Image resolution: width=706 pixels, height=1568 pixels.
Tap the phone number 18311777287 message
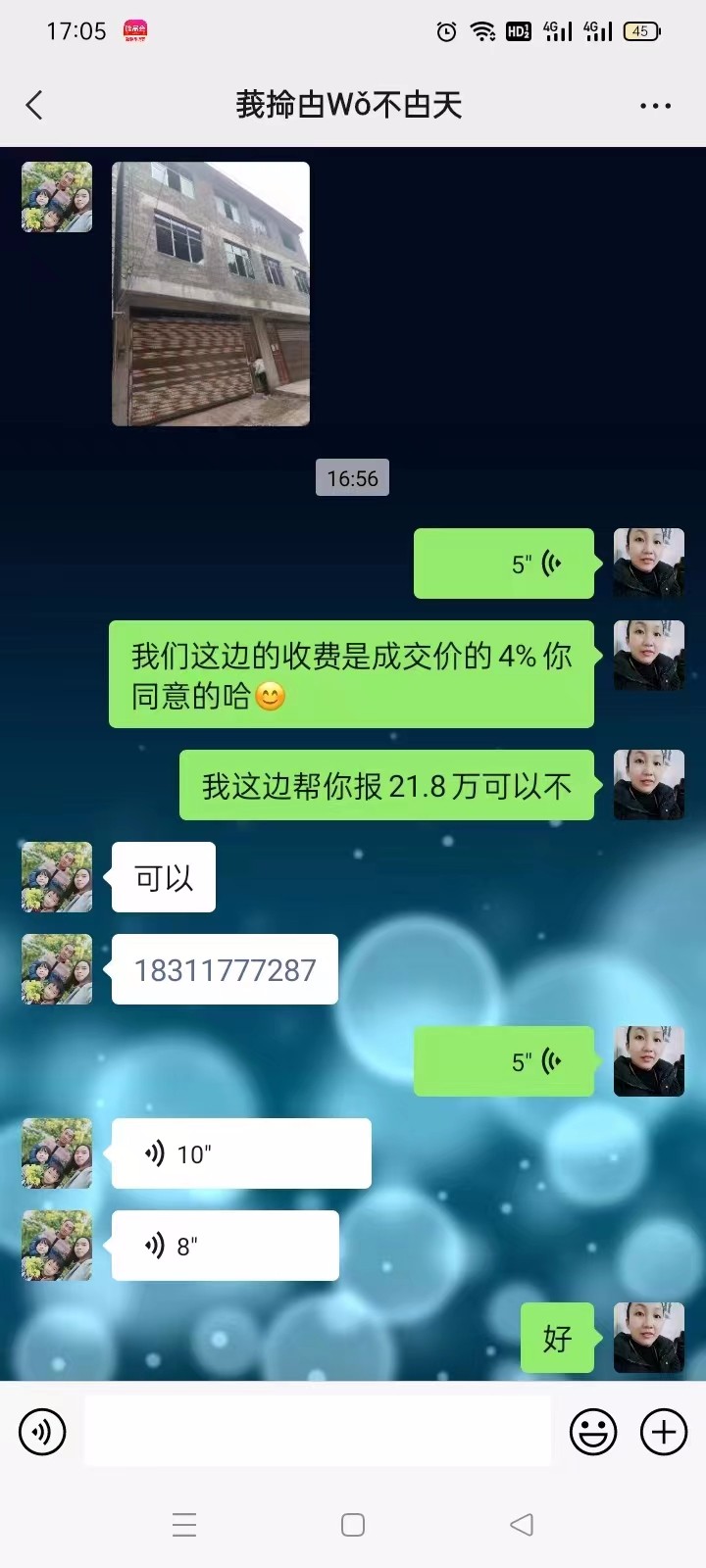coord(225,969)
